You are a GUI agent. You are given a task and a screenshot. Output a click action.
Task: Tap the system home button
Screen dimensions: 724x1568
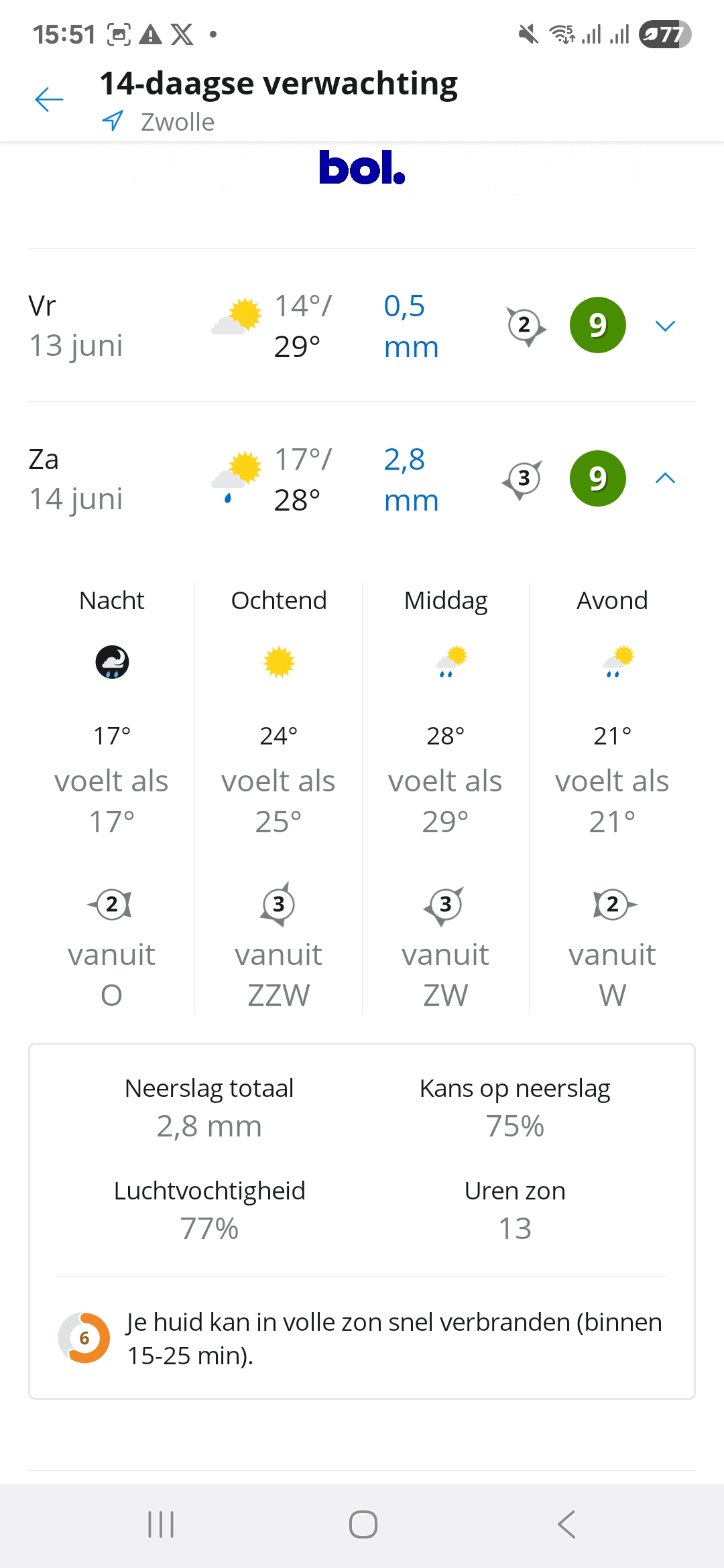(363, 1524)
